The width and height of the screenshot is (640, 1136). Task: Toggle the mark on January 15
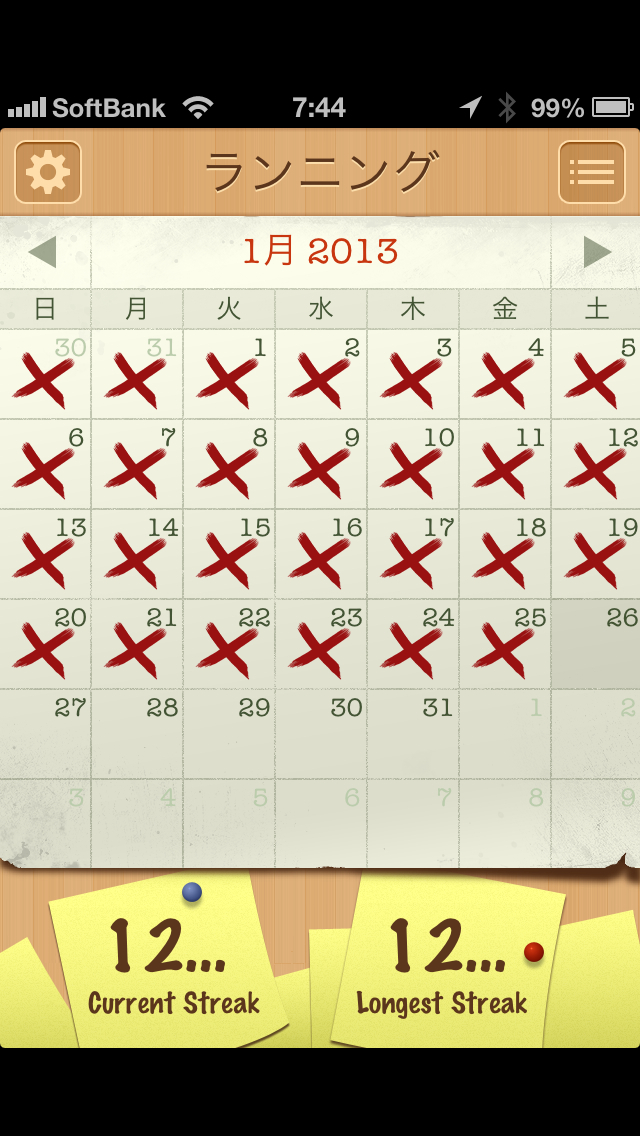[x=229, y=555]
